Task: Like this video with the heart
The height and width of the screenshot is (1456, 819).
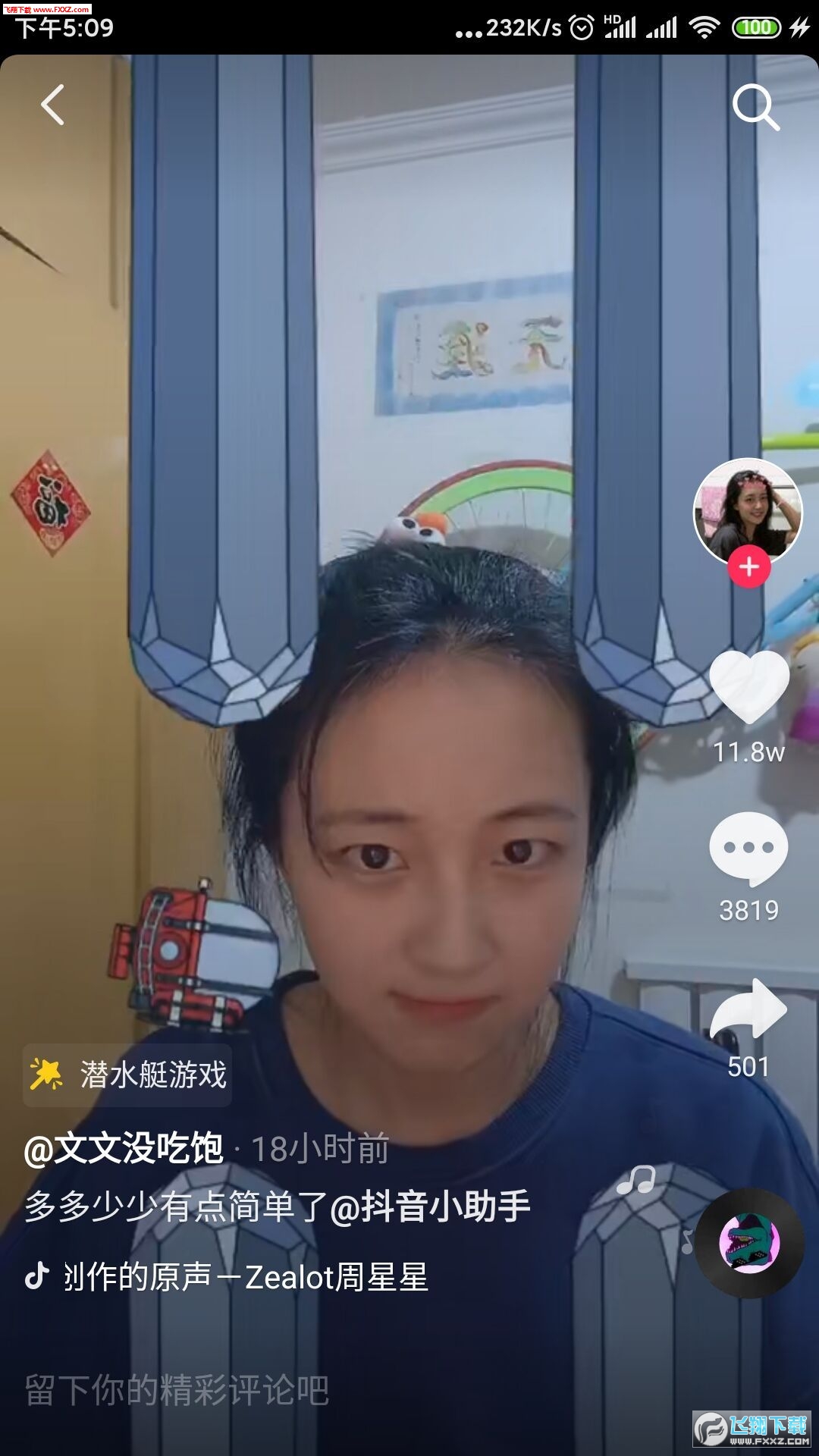Action: (749, 686)
